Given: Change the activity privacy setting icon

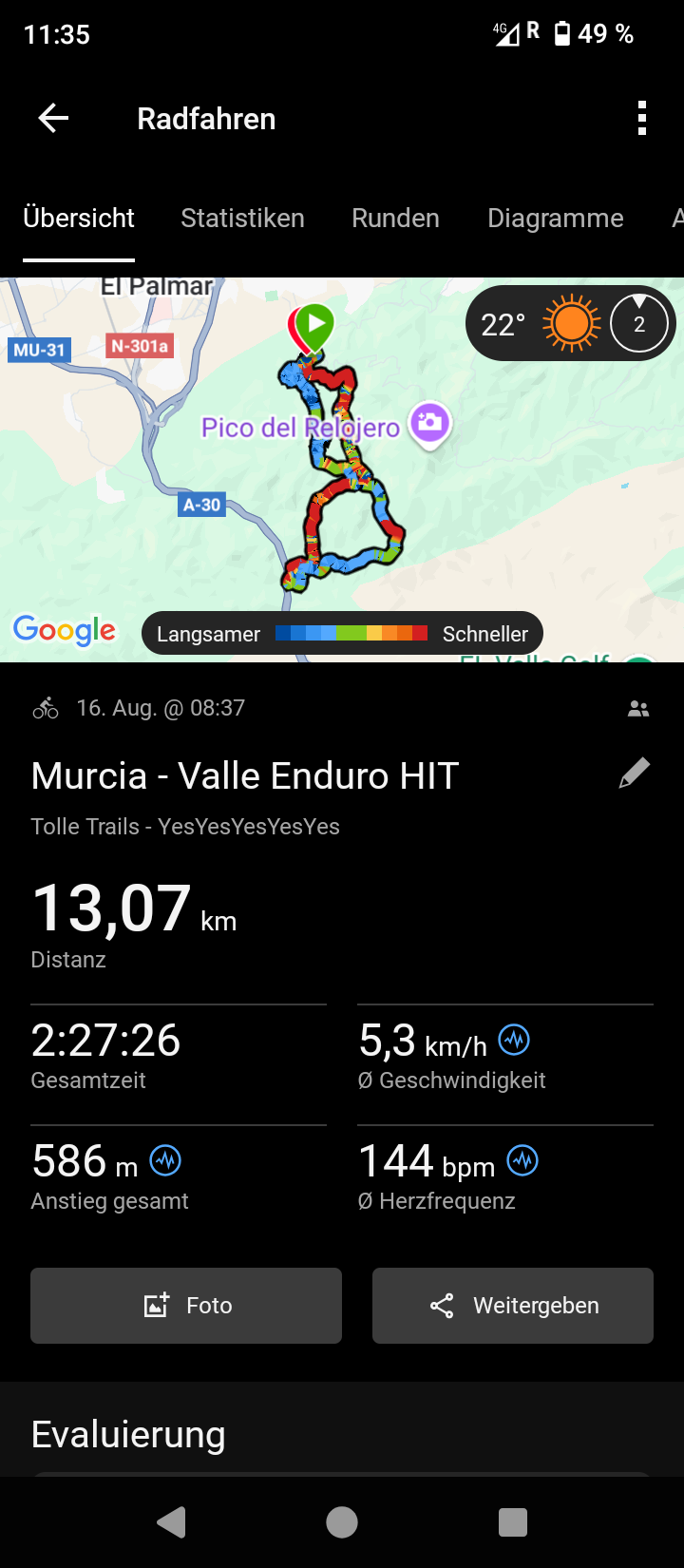Looking at the screenshot, I should [638, 709].
